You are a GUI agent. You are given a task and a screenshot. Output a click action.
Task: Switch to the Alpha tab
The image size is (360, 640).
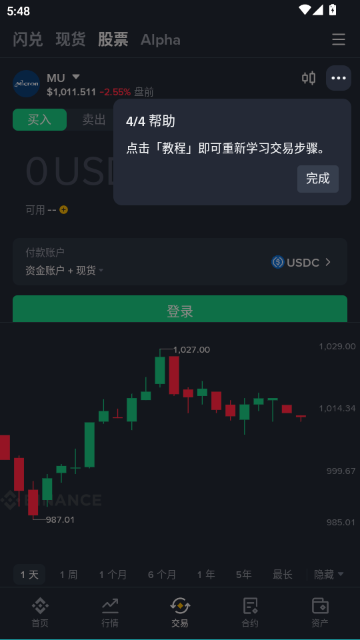coord(160,40)
